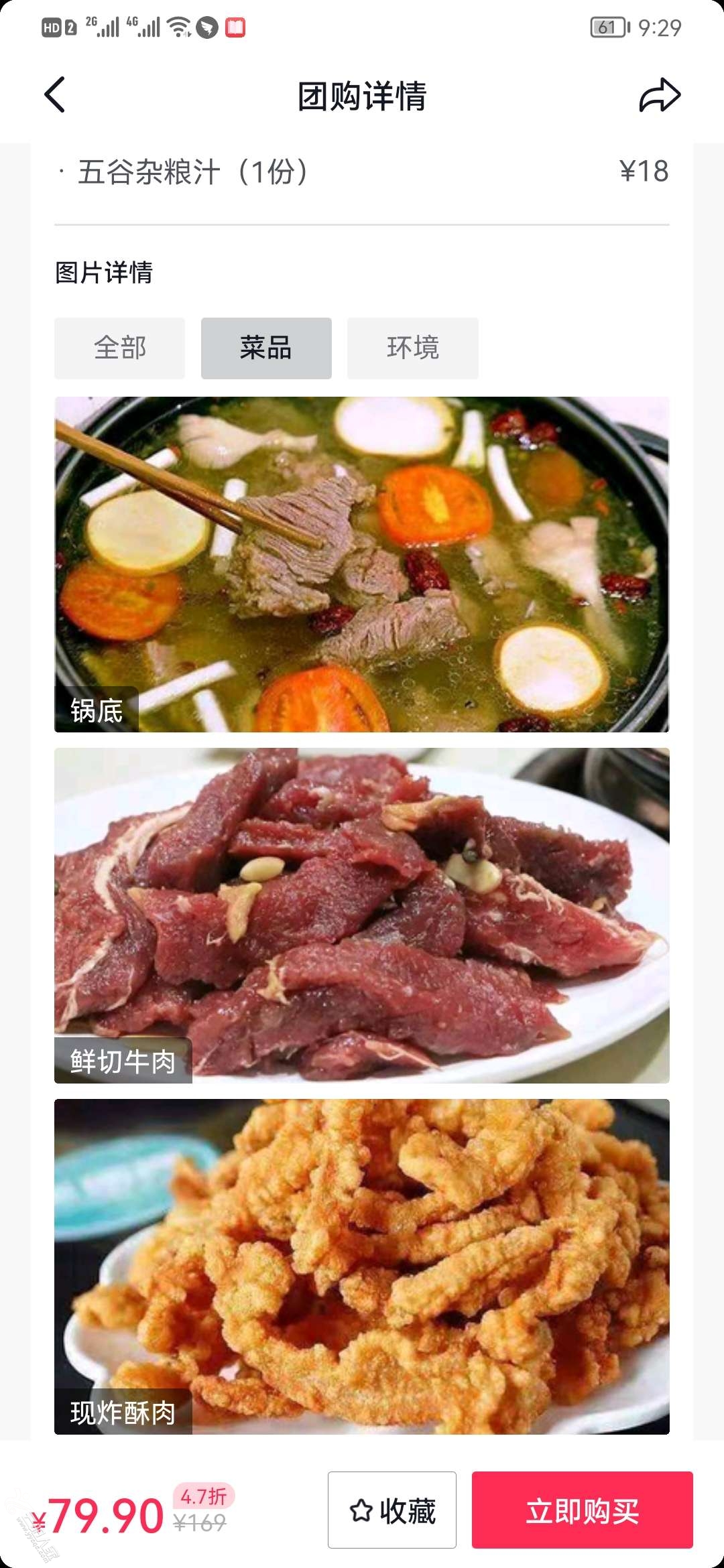Tap 立即购买 to buy now
Screen dimensions: 724x1568
(x=582, y=1510)
